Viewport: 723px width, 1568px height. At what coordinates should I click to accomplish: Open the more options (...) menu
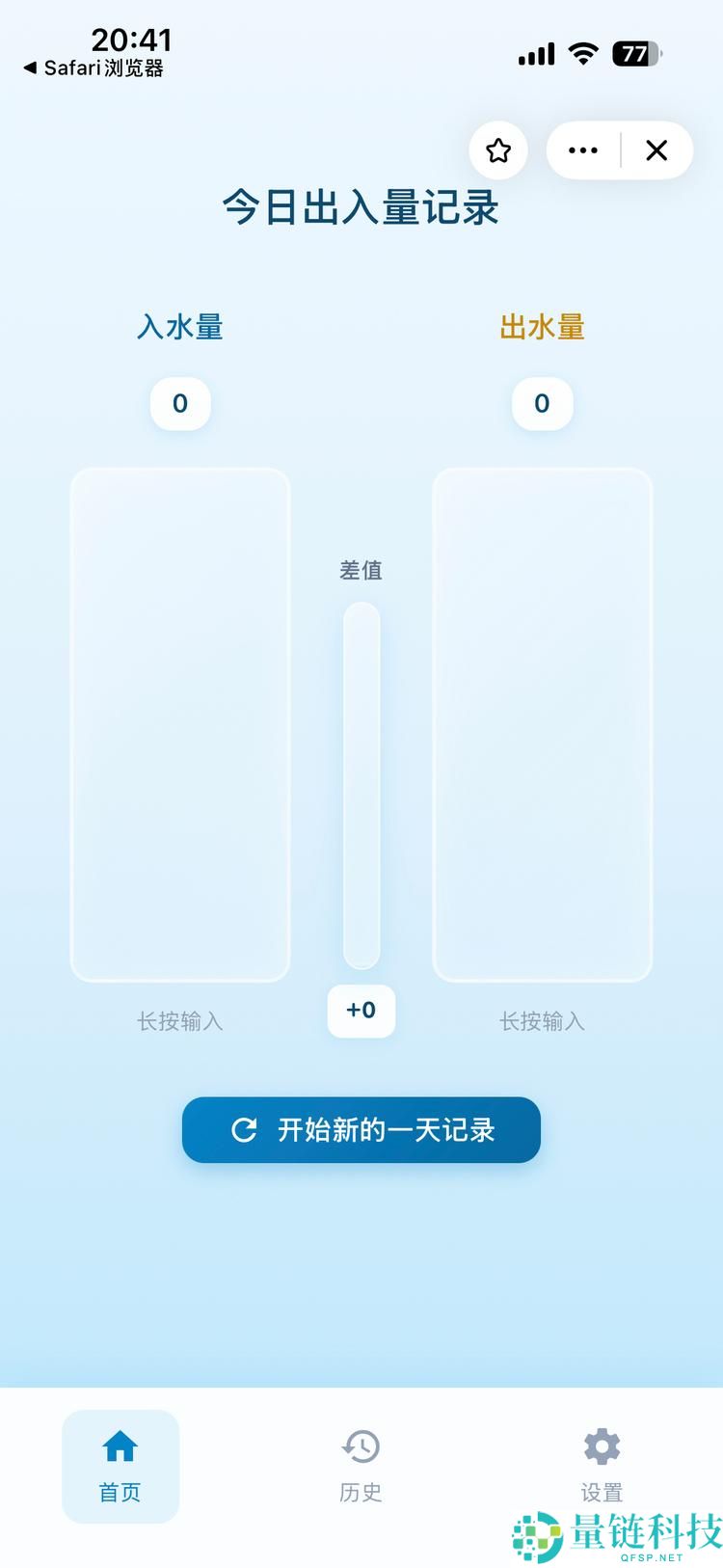click(x=582, y=150)
